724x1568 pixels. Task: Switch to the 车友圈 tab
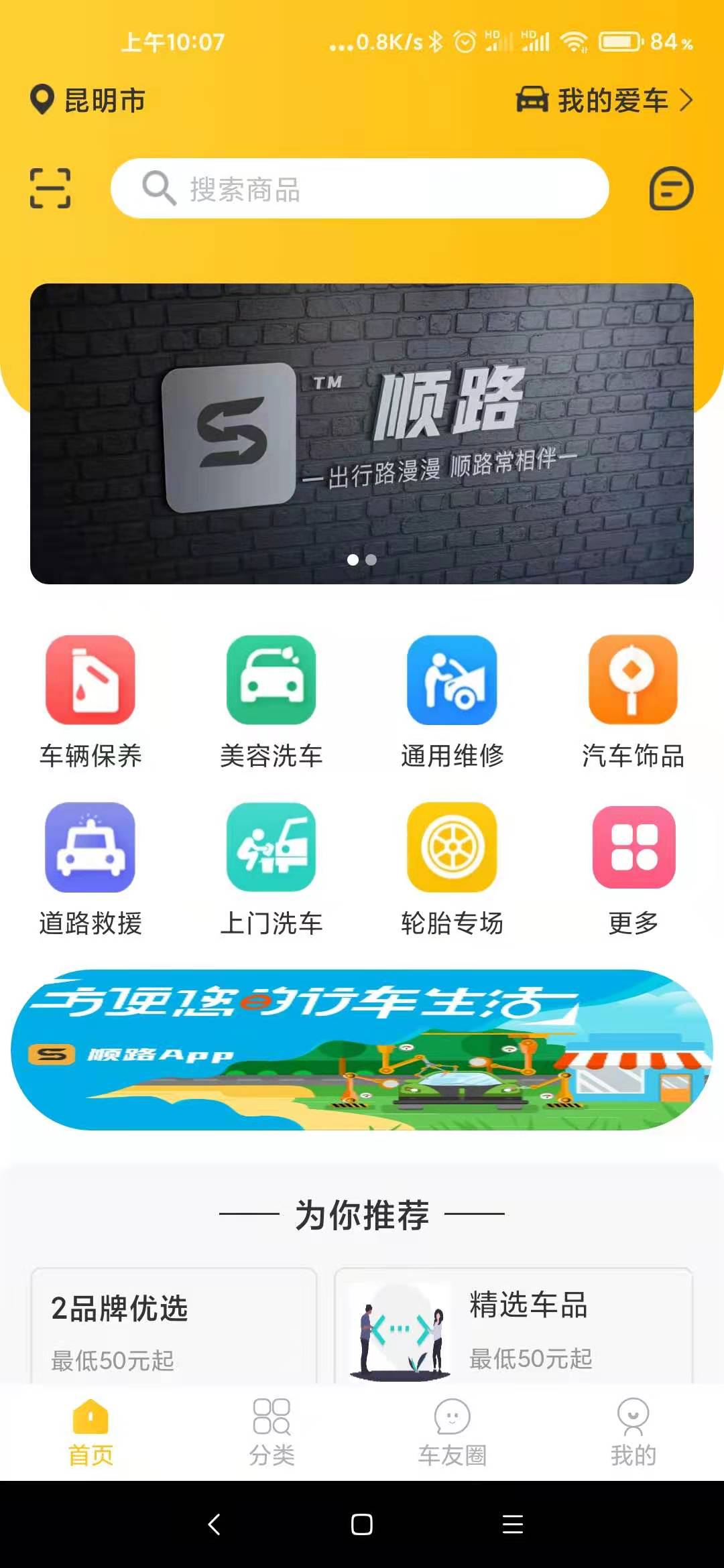tap(452, 1431)
